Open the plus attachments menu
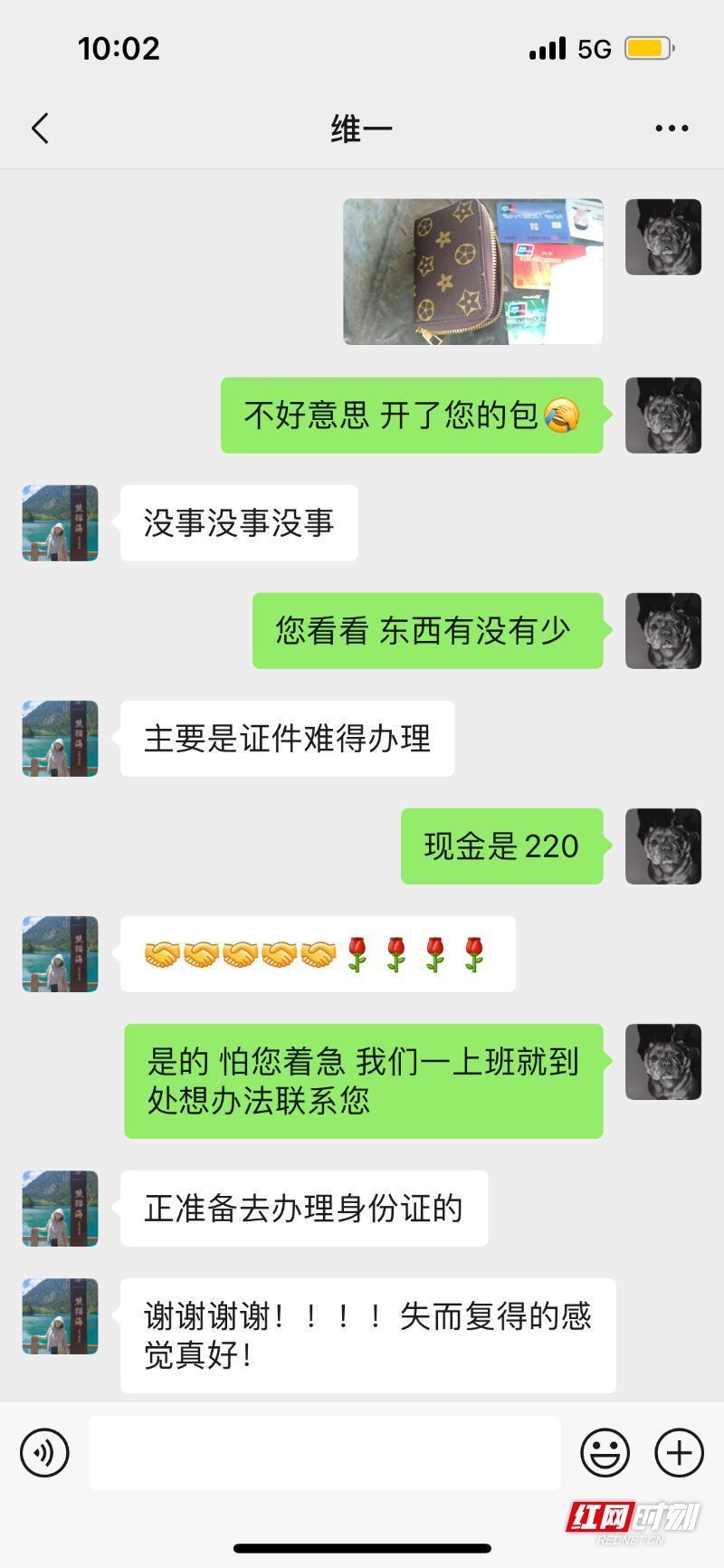The image size is (724, 1568). (x=679, y=1453)
